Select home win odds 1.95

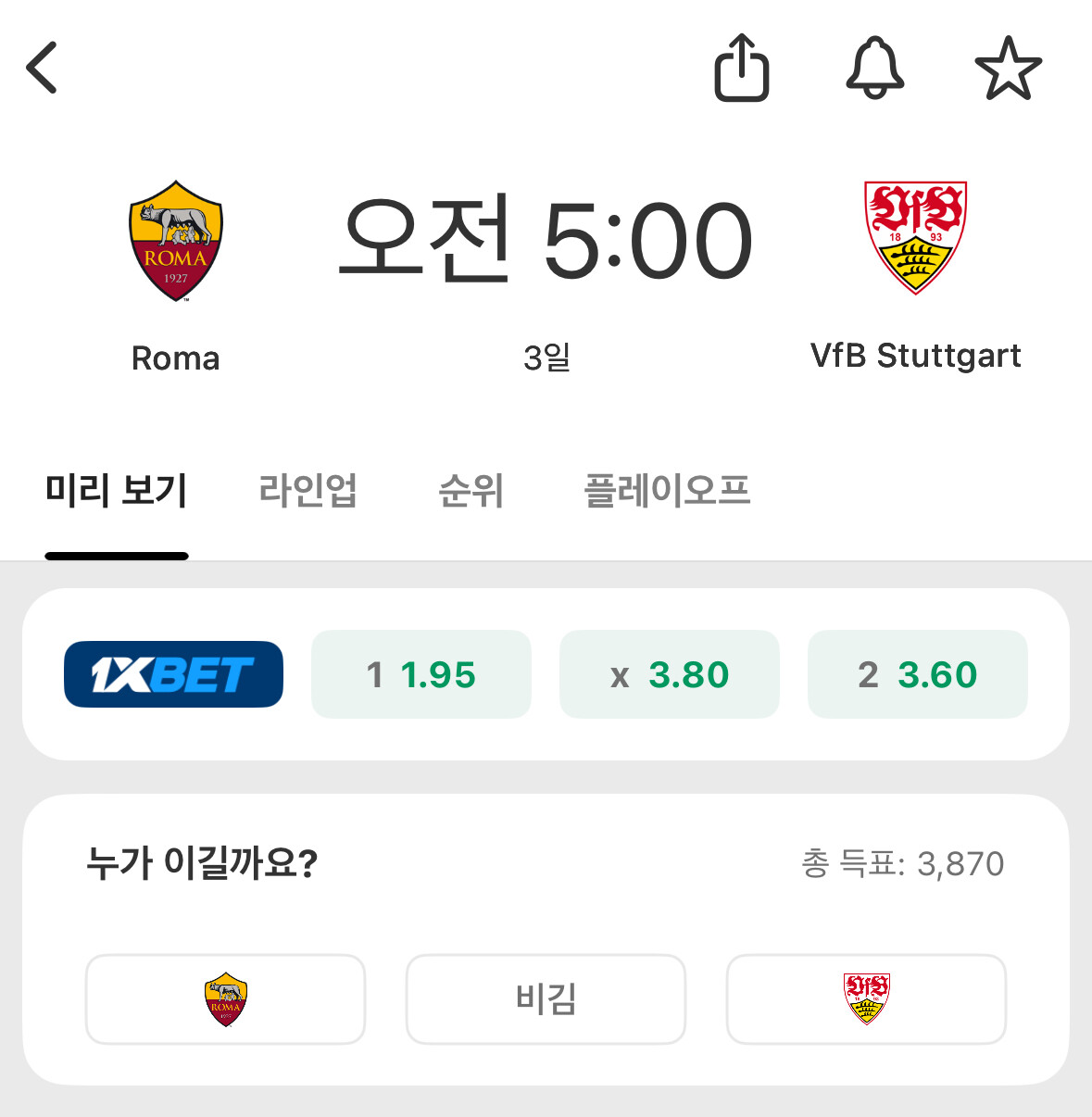coord(421,674)
